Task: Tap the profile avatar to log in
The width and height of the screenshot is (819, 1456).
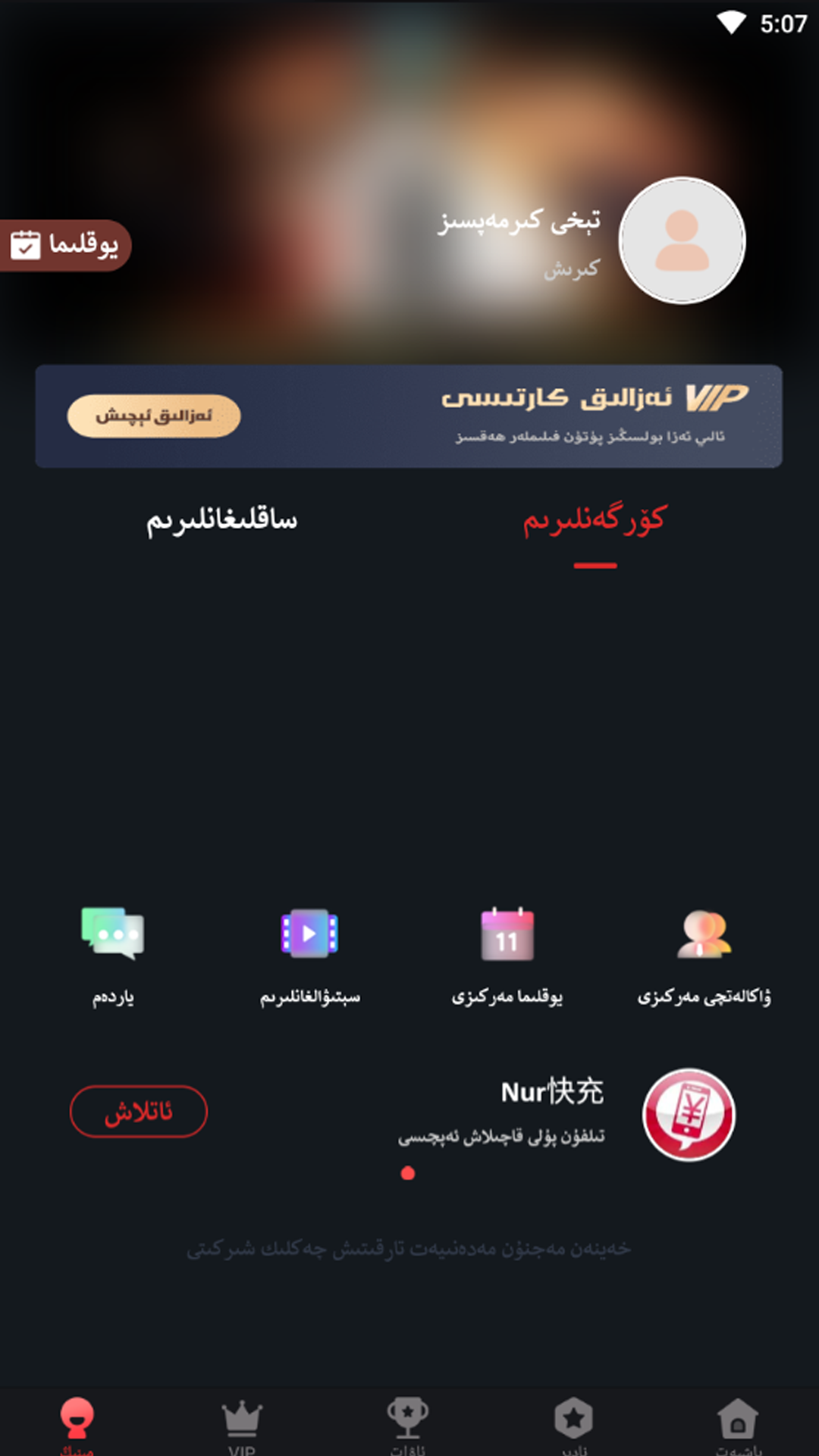Action: [682, 240]
